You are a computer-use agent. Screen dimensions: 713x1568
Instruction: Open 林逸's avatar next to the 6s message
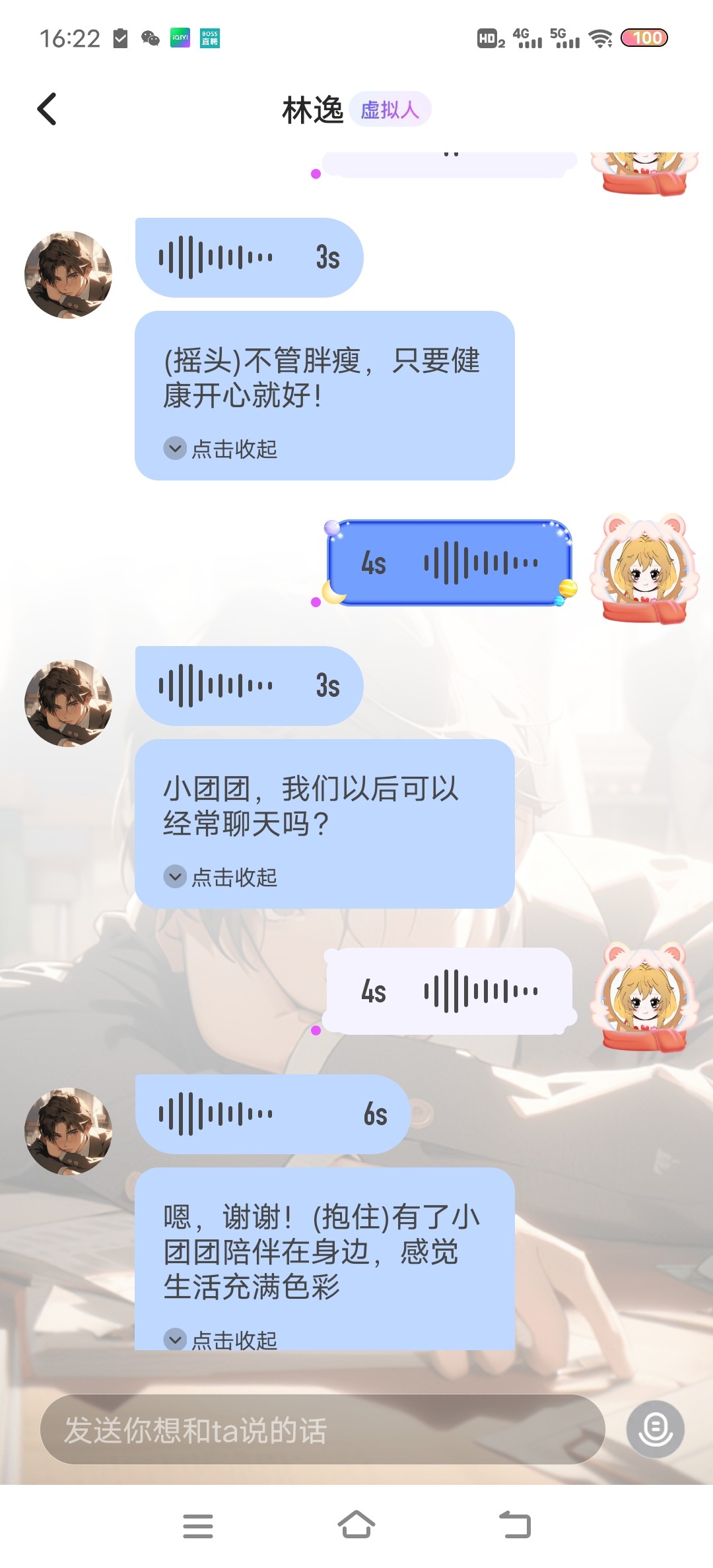[68, 1131]
